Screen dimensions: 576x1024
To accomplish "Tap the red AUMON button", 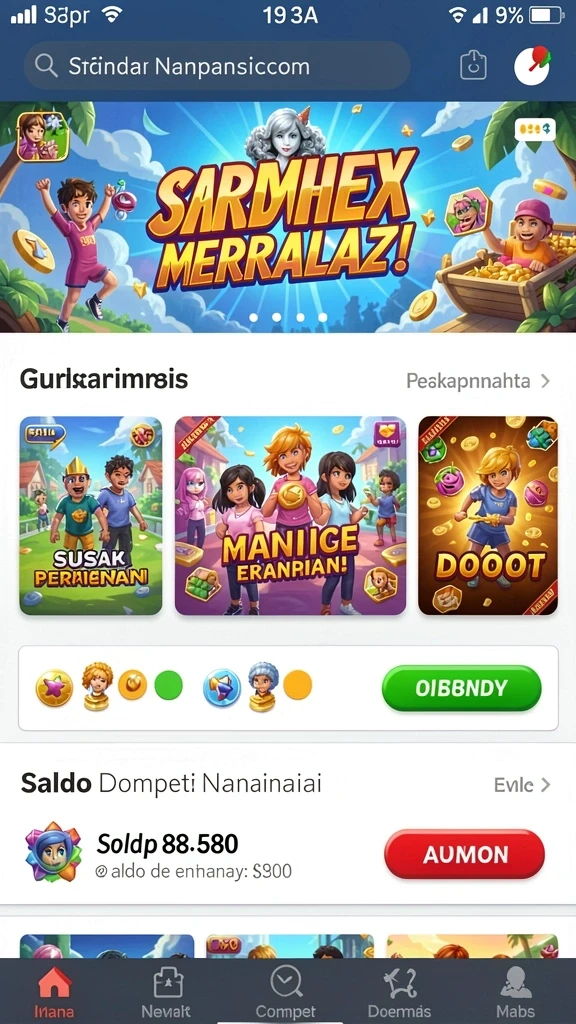I will [x=464, y=854].
